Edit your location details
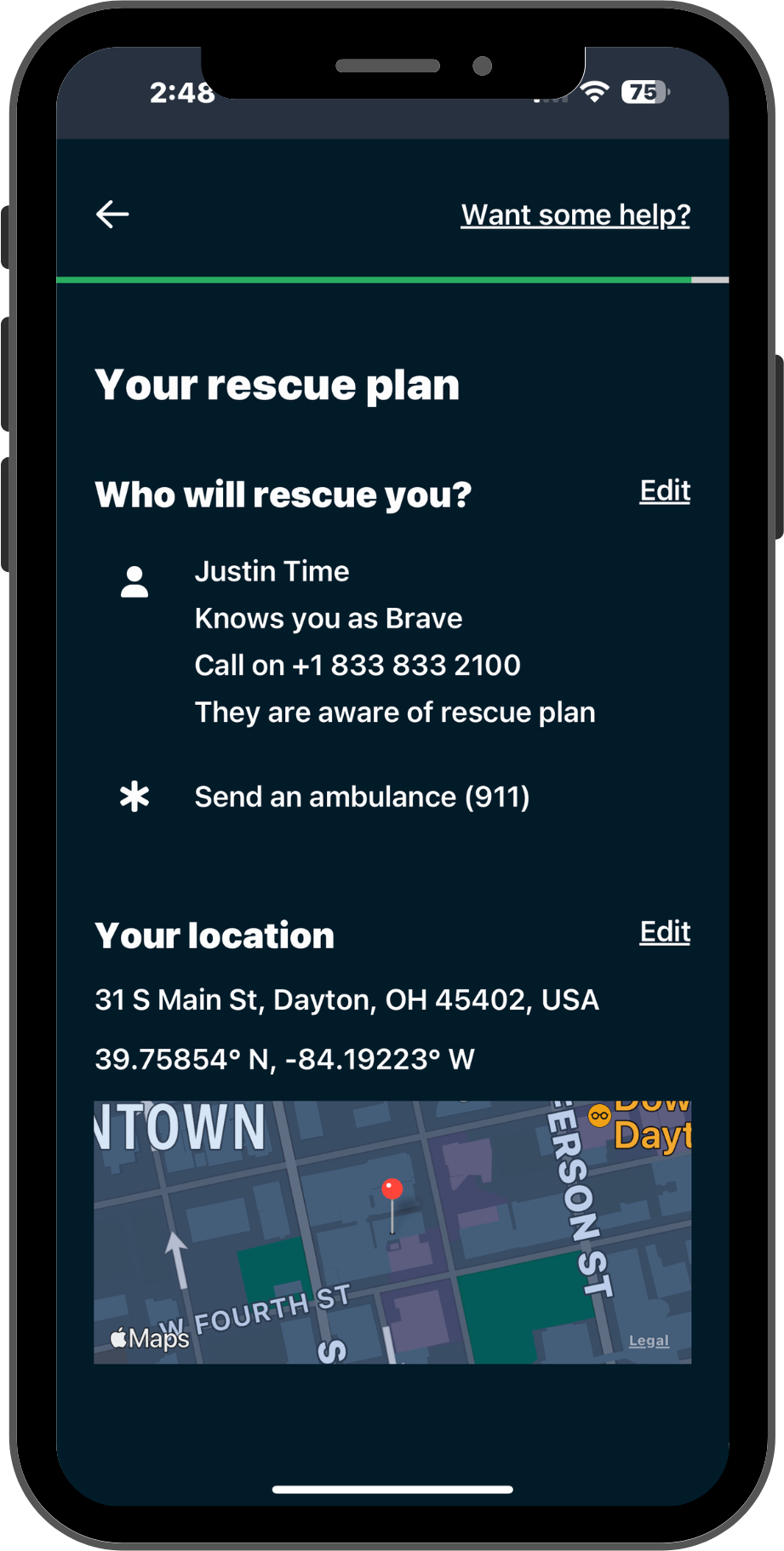This screenshot has height=1551, width=784. pyautogui.click(x=664, y=932)
